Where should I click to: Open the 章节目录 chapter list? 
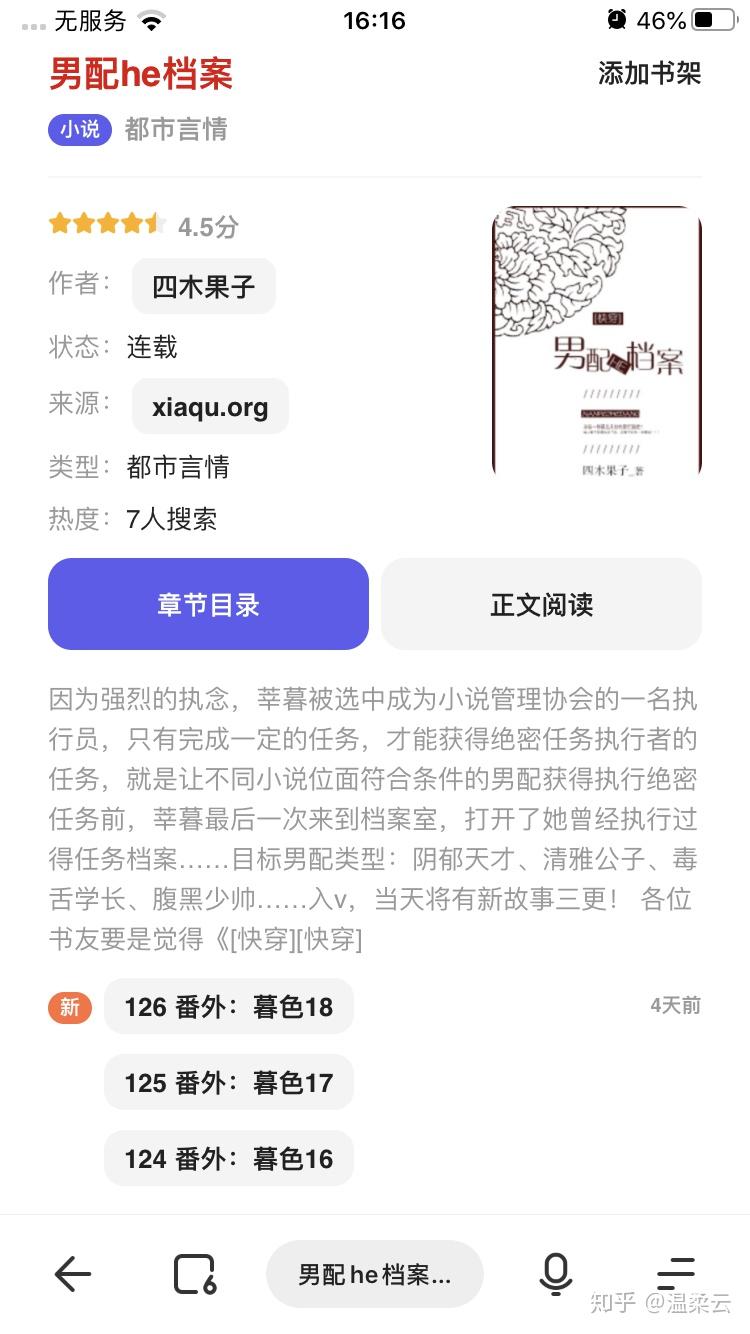pos(208,604)
